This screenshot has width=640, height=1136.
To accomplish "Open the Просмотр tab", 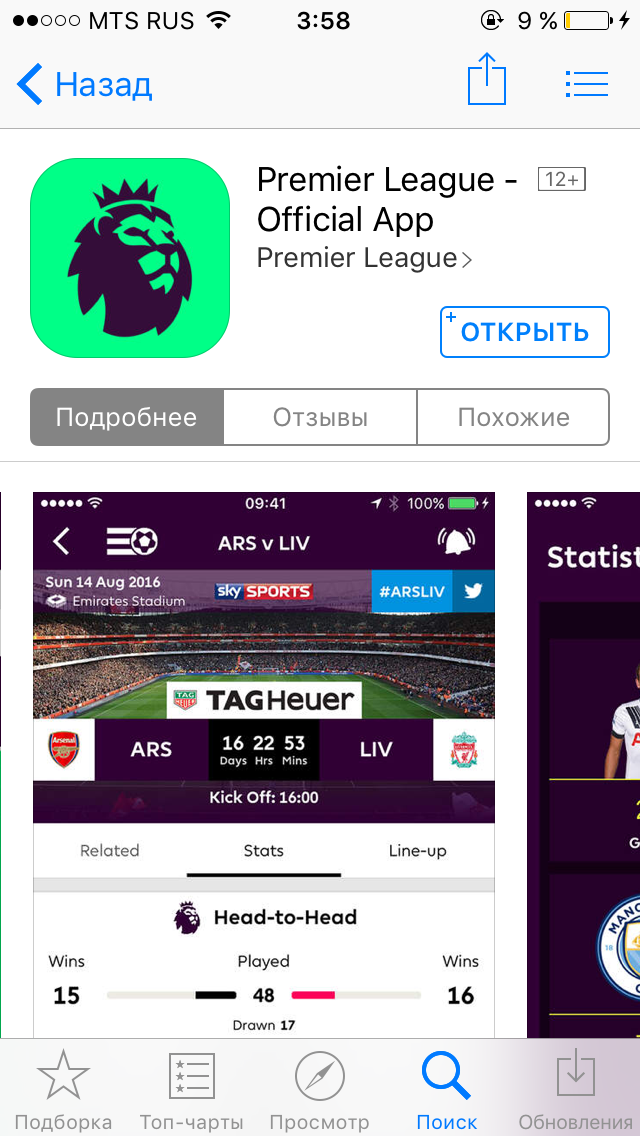I will coord(320,1090).
